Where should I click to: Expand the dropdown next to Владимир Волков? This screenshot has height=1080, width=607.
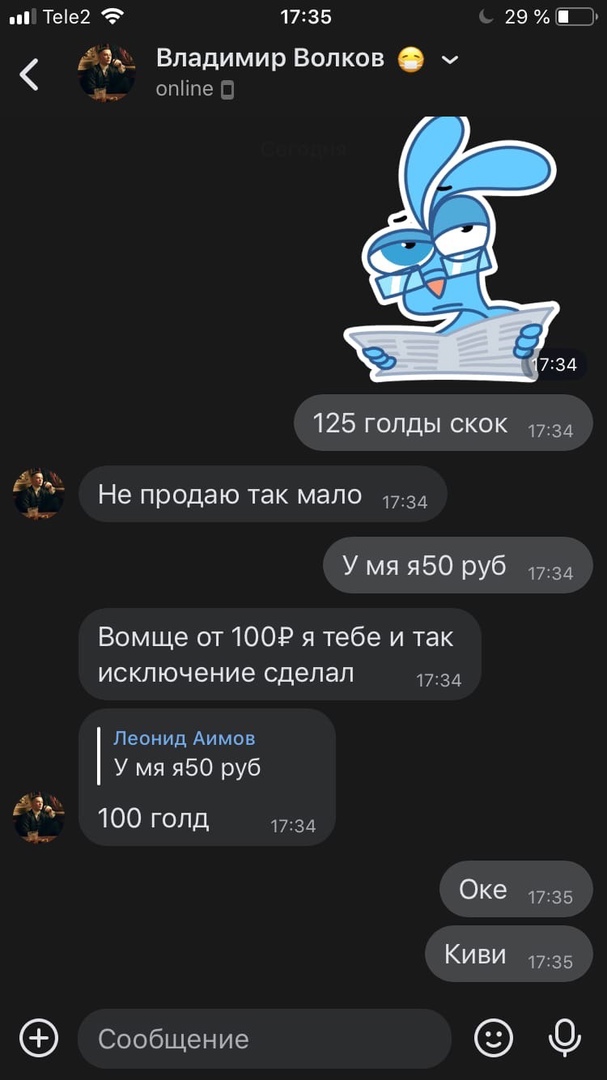click(450, 60)
